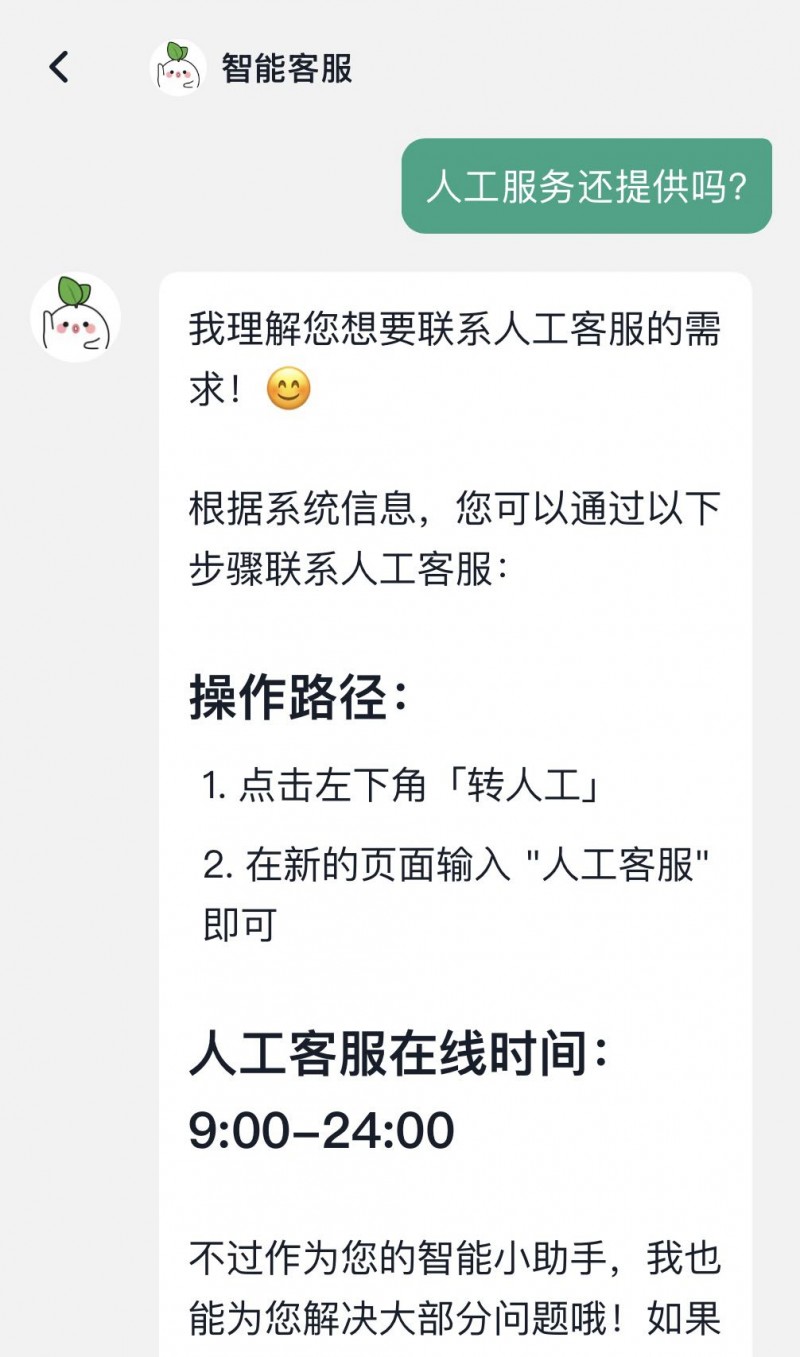Go back using the top-left arrow
800x1357 pixels.
pyautogui.click(x=59, y=68)
